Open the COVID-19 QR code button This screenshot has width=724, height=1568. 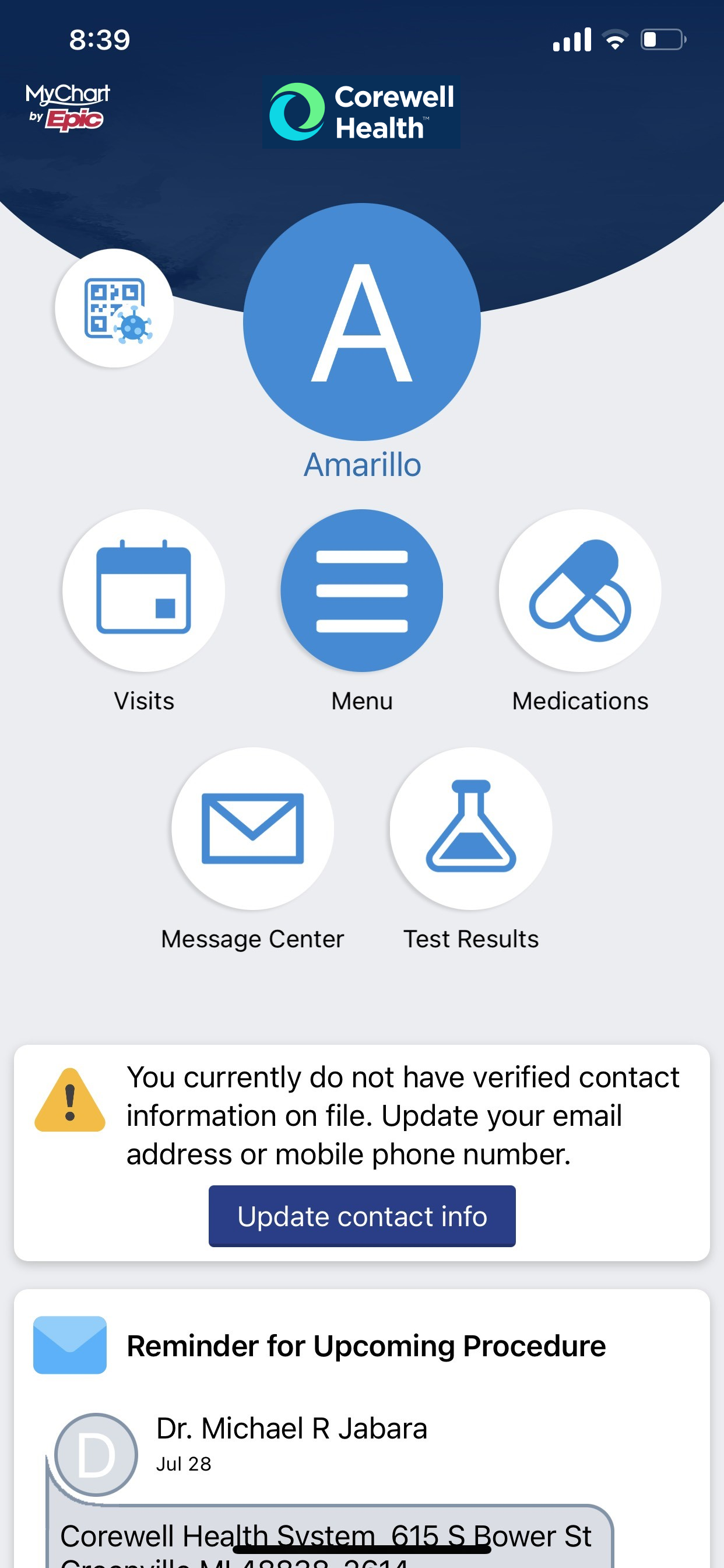point(114,308)
